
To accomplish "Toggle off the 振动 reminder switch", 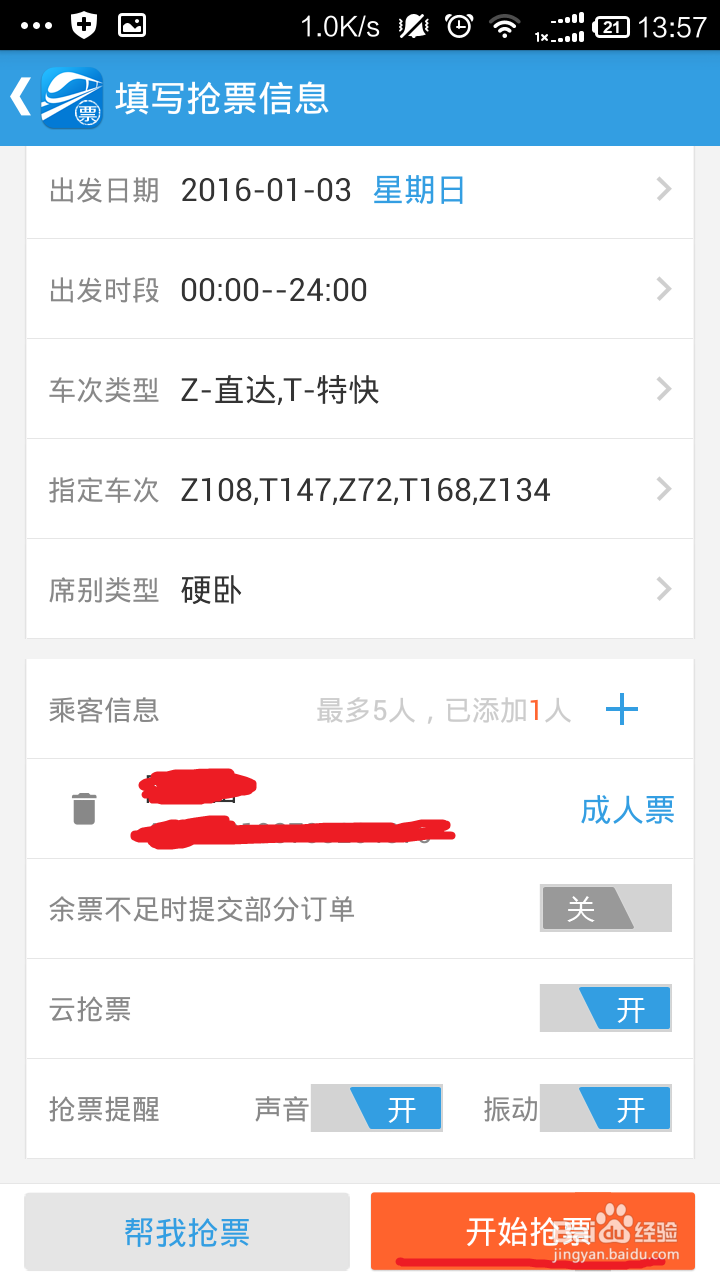I will click(x=605, y=1108).
